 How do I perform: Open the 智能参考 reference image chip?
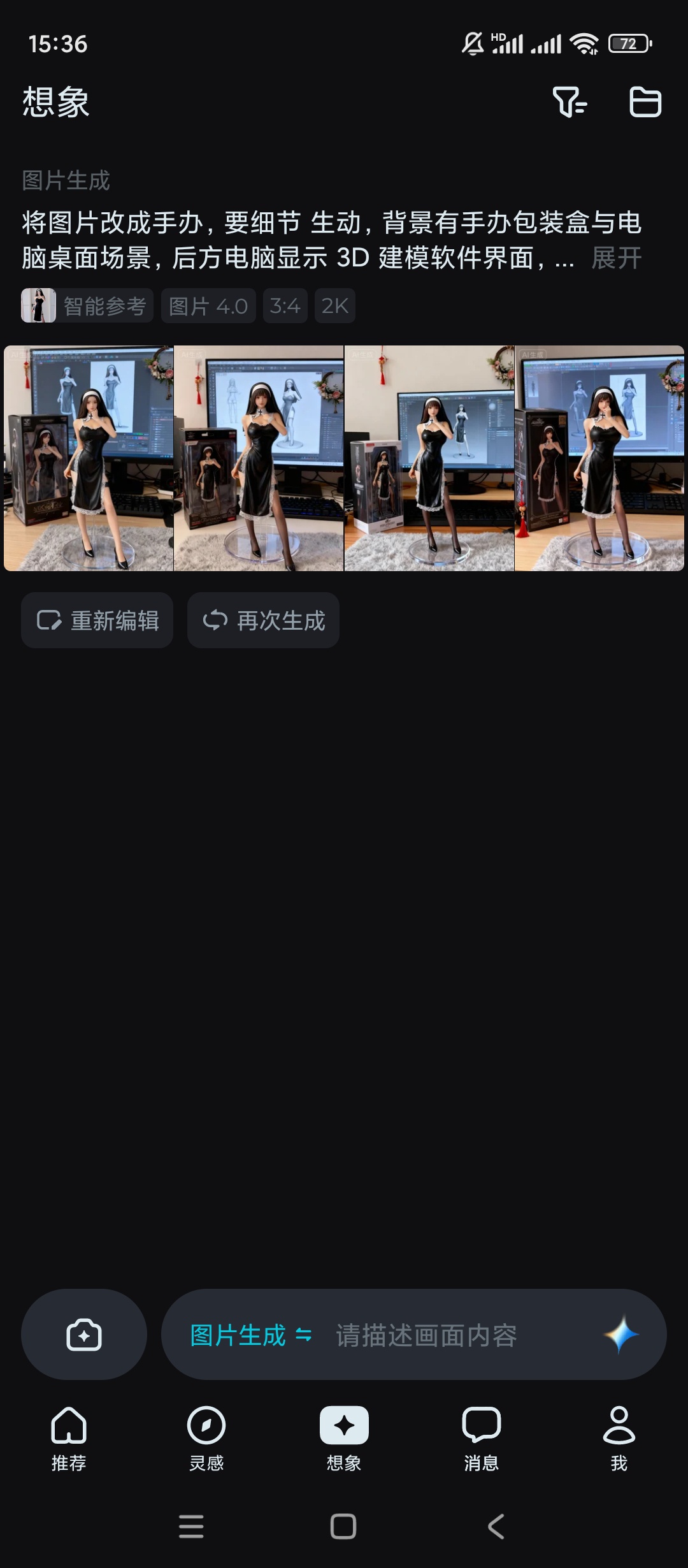[x=87, y=306]
